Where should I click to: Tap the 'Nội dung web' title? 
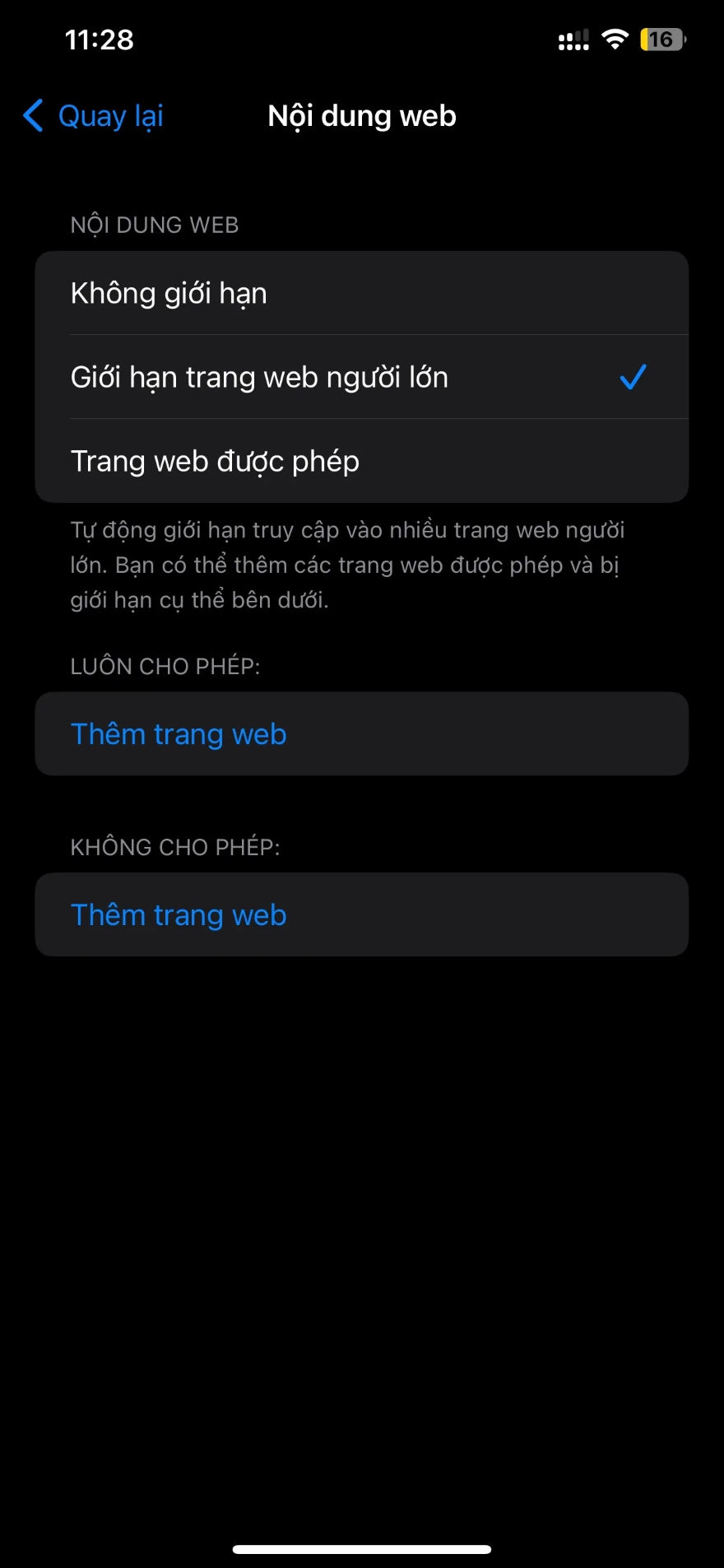click(x=362, y=115)
